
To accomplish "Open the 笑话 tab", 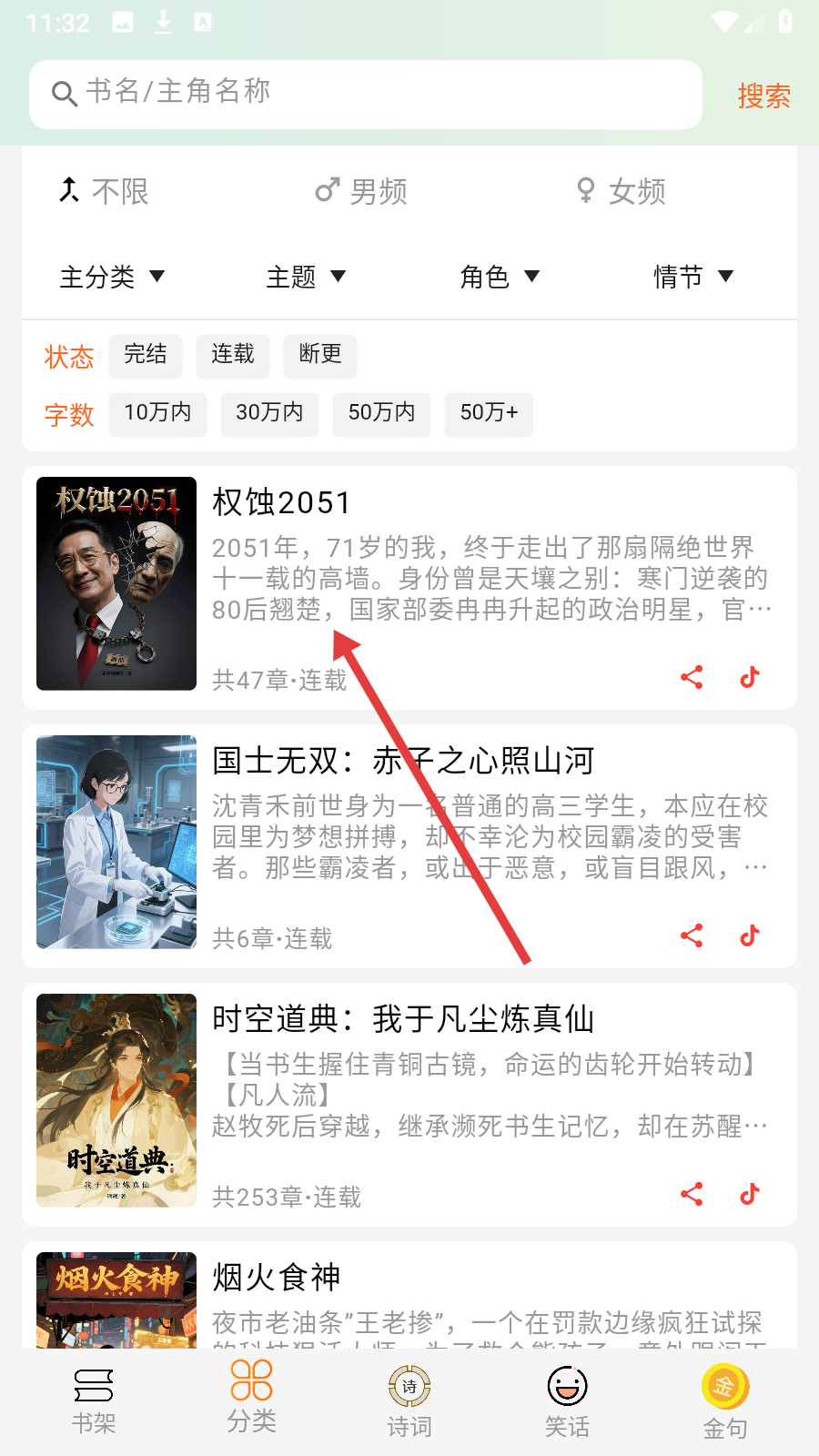I will [567, 1401].
